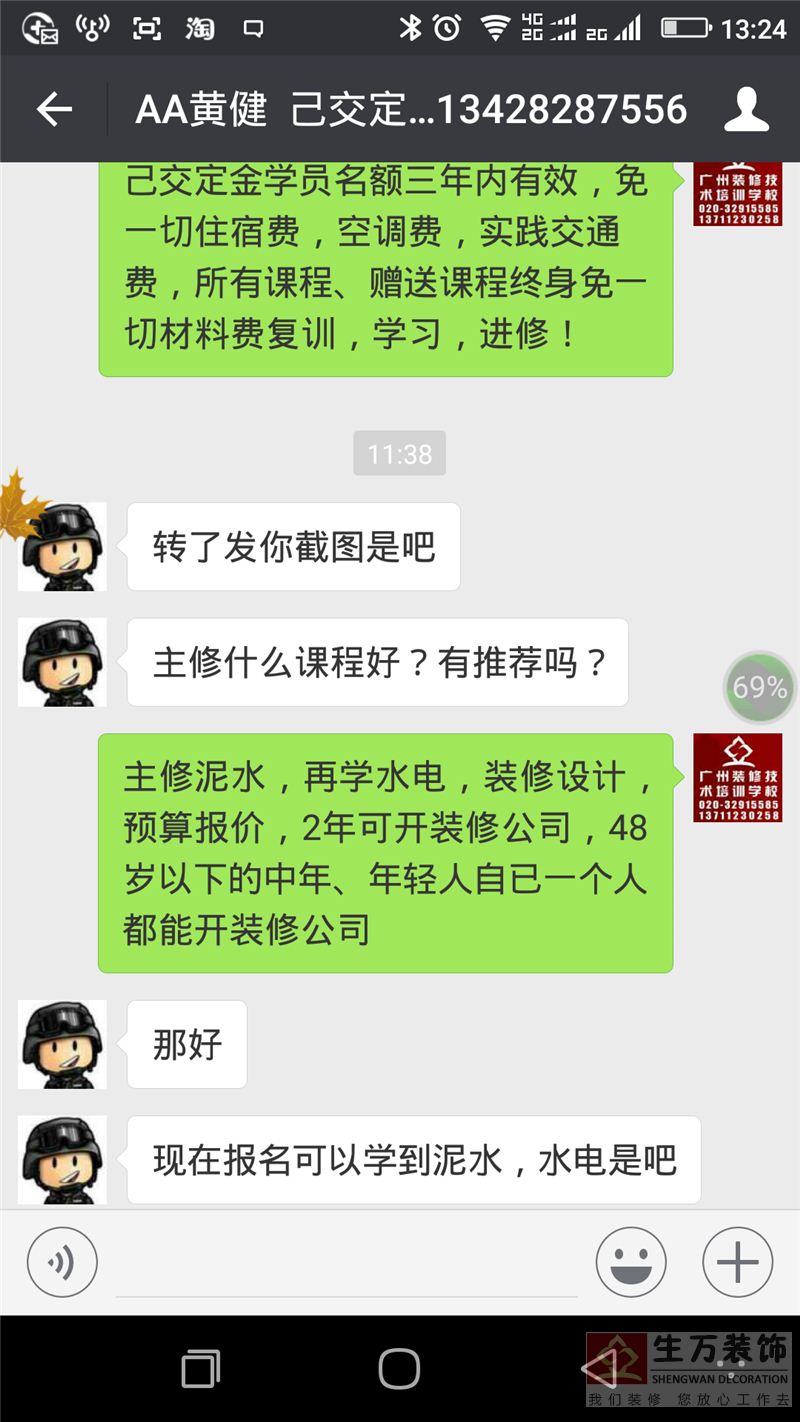Open system recent apps button
The width and height of the screenshot is (800, 1422).
(201, 1368)
